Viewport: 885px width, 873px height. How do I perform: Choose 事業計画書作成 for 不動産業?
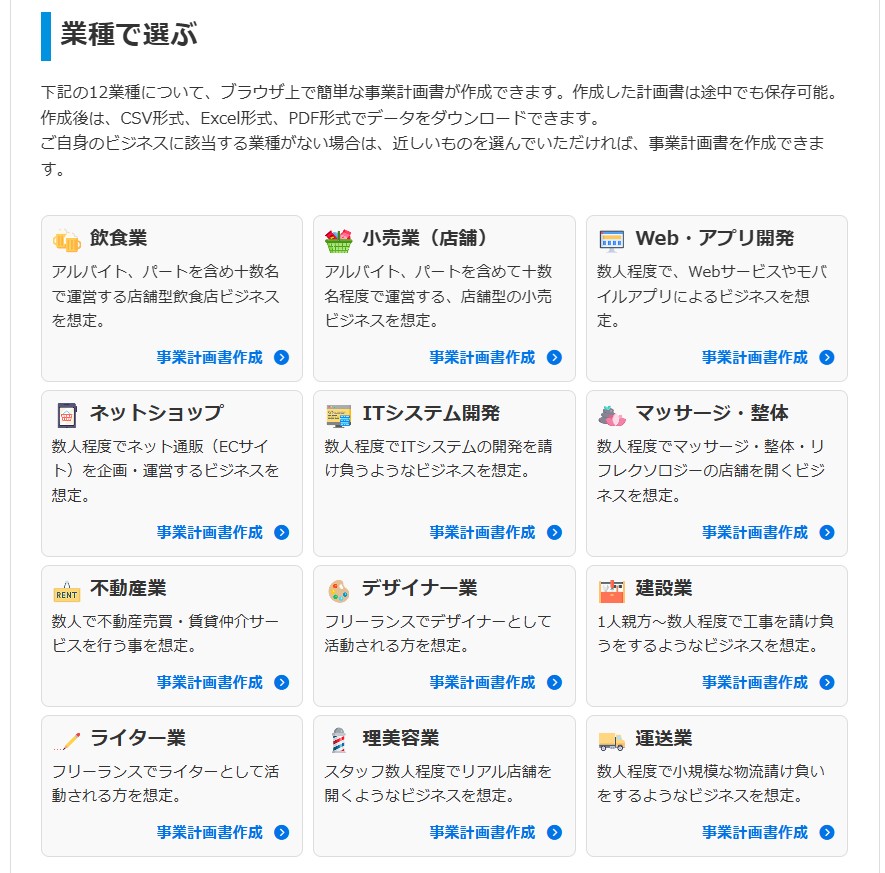tap(222, 682)
